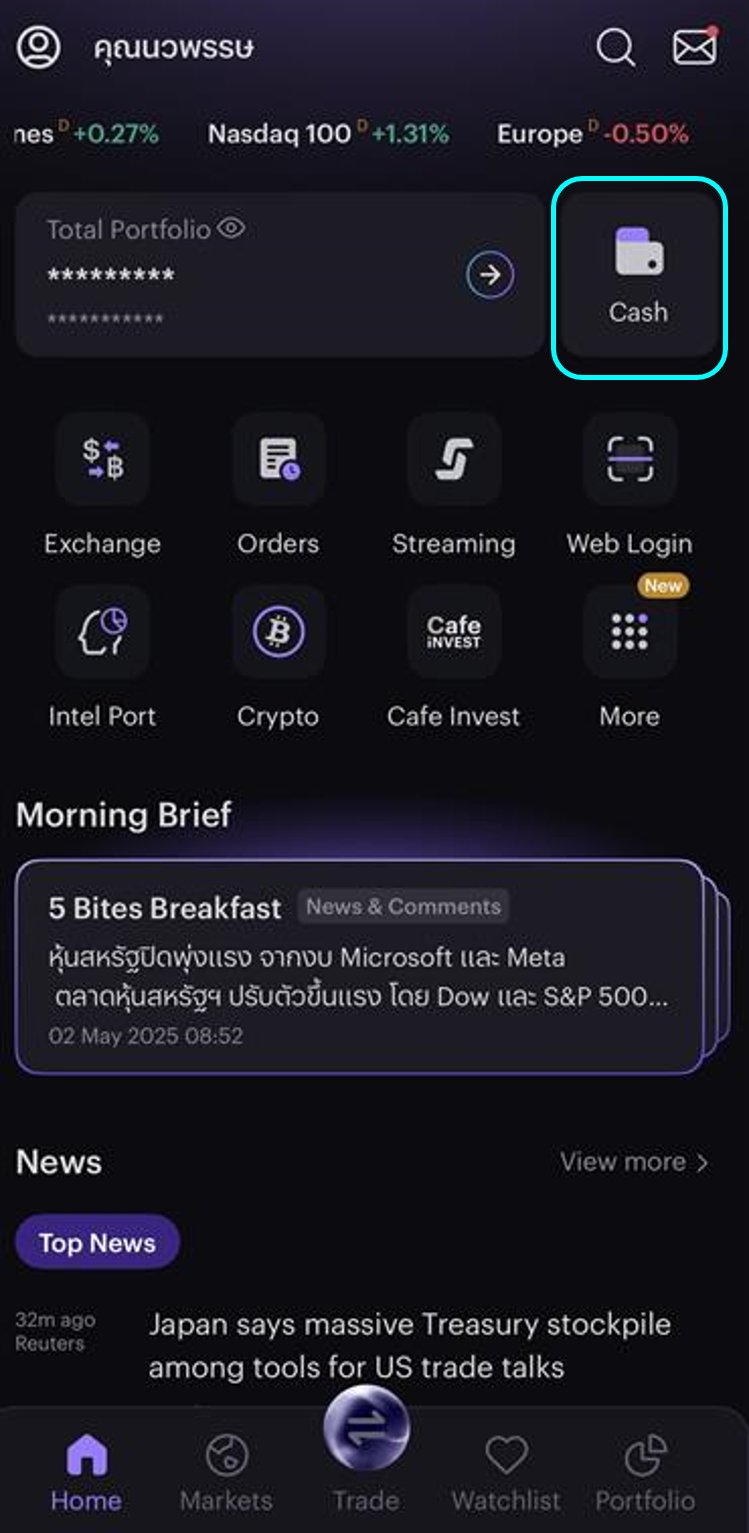749x1533 pixels.
Task: Show More shortcuts
Action: (629, 633)
